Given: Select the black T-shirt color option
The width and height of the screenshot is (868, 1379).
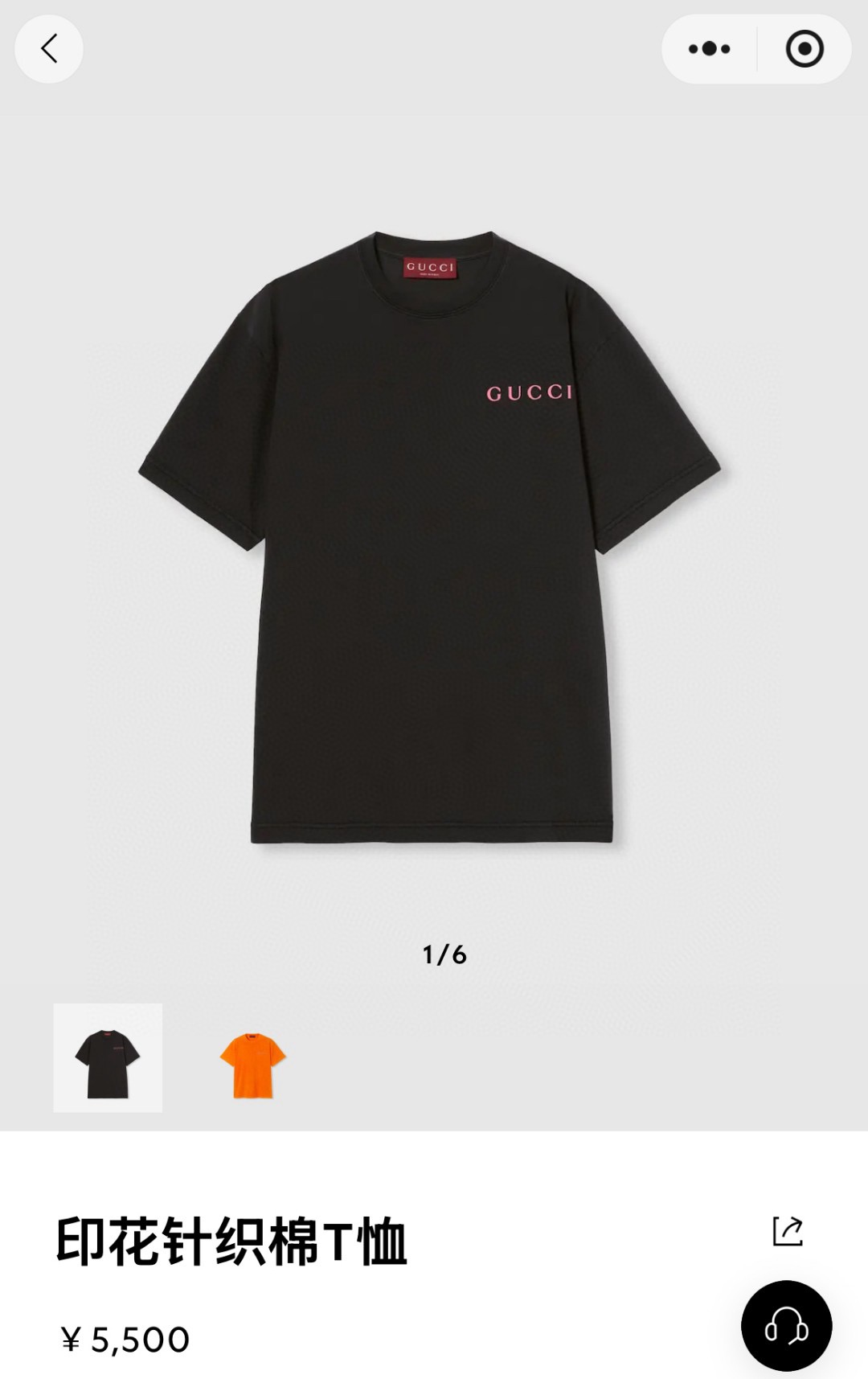Looking at the screenshot, I should coord(108,1058).
